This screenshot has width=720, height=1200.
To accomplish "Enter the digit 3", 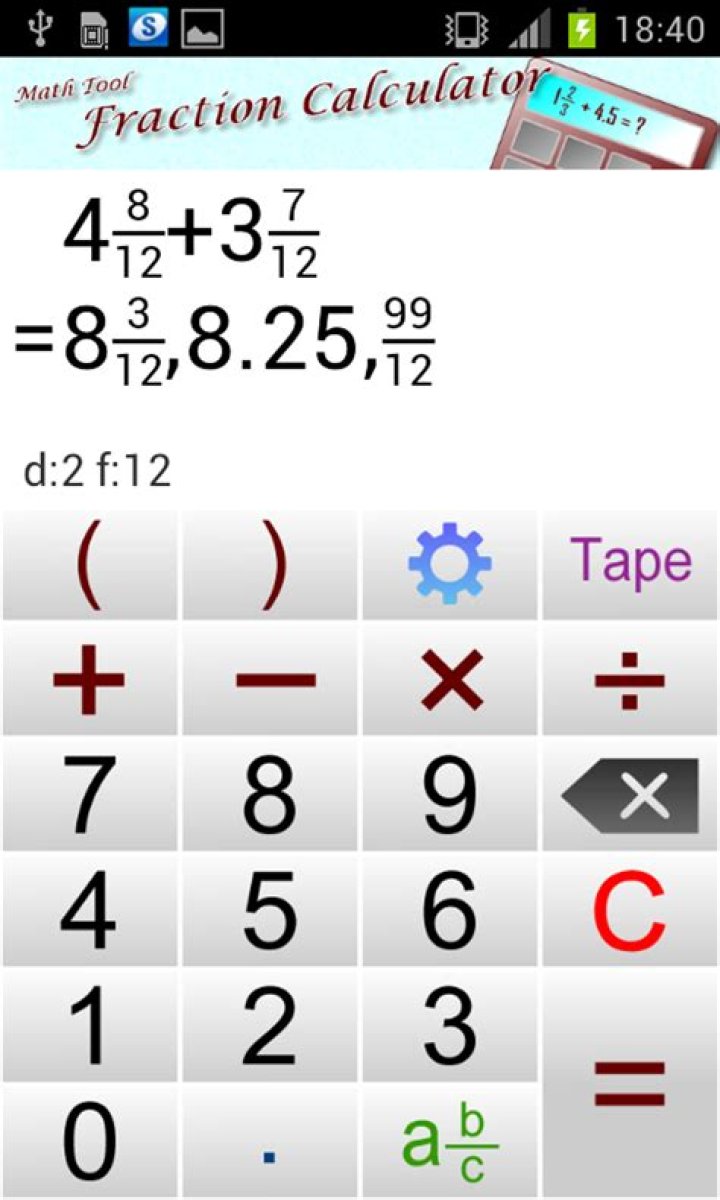I will (x=449, y=1026).
